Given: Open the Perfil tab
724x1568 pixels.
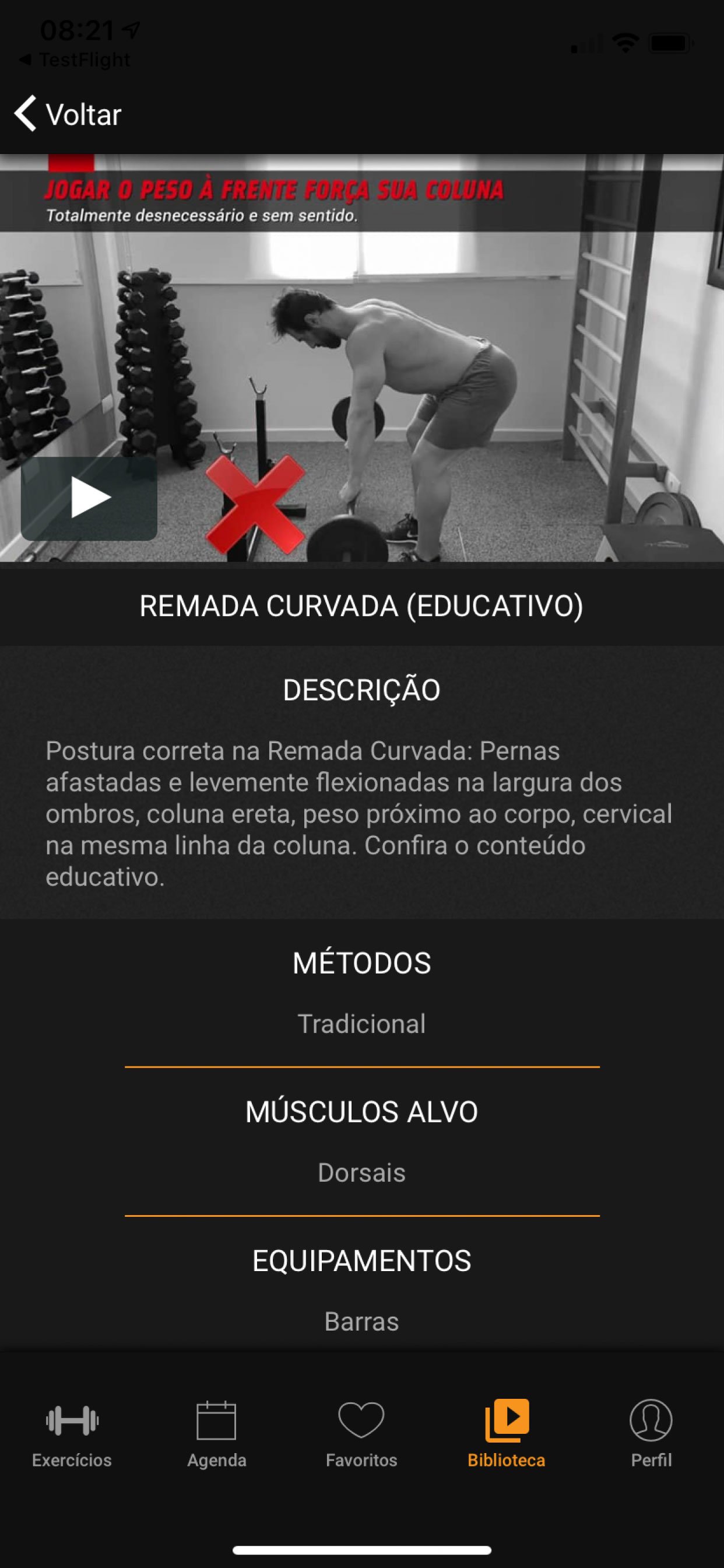Looking at the screenshot, I should 651,1434.
